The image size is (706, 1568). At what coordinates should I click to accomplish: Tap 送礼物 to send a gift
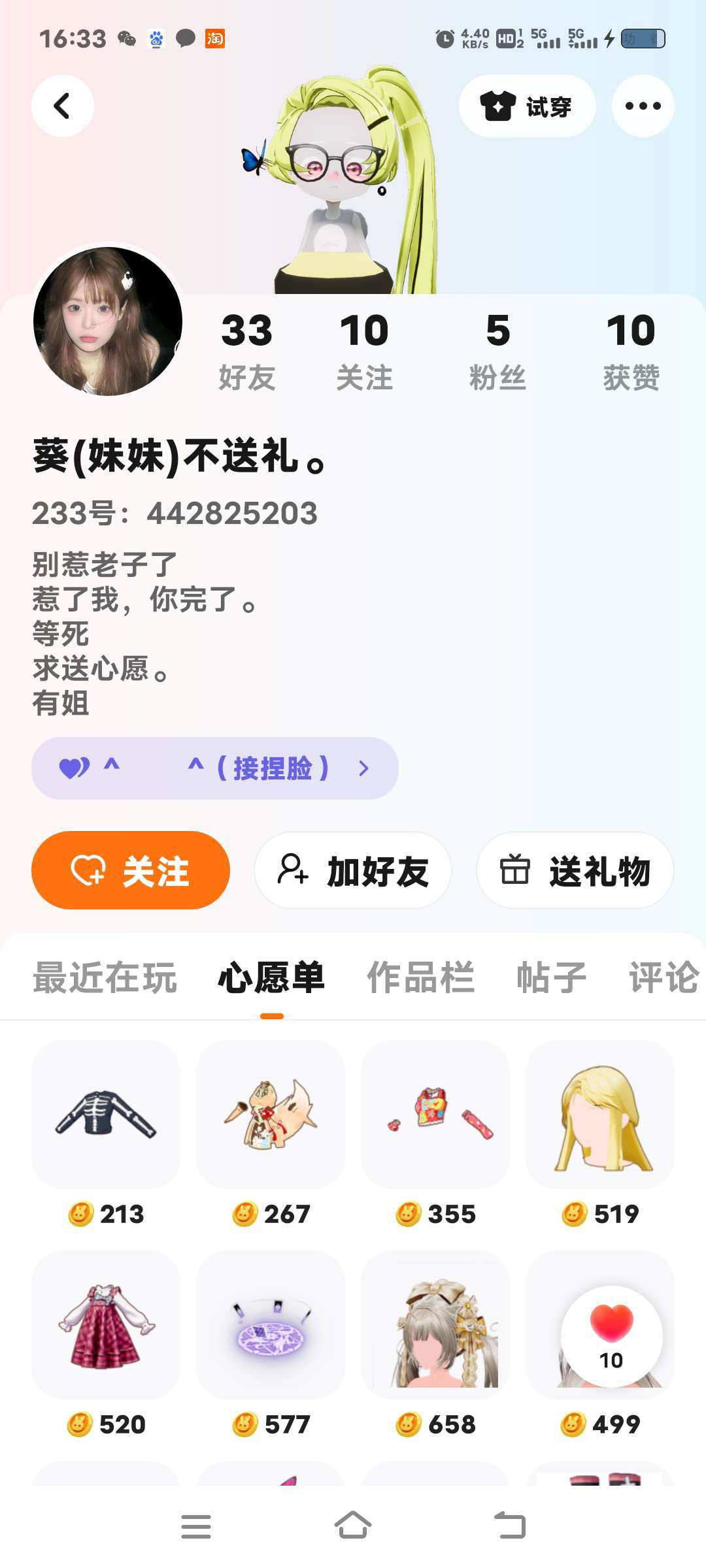tap(575, 870)
